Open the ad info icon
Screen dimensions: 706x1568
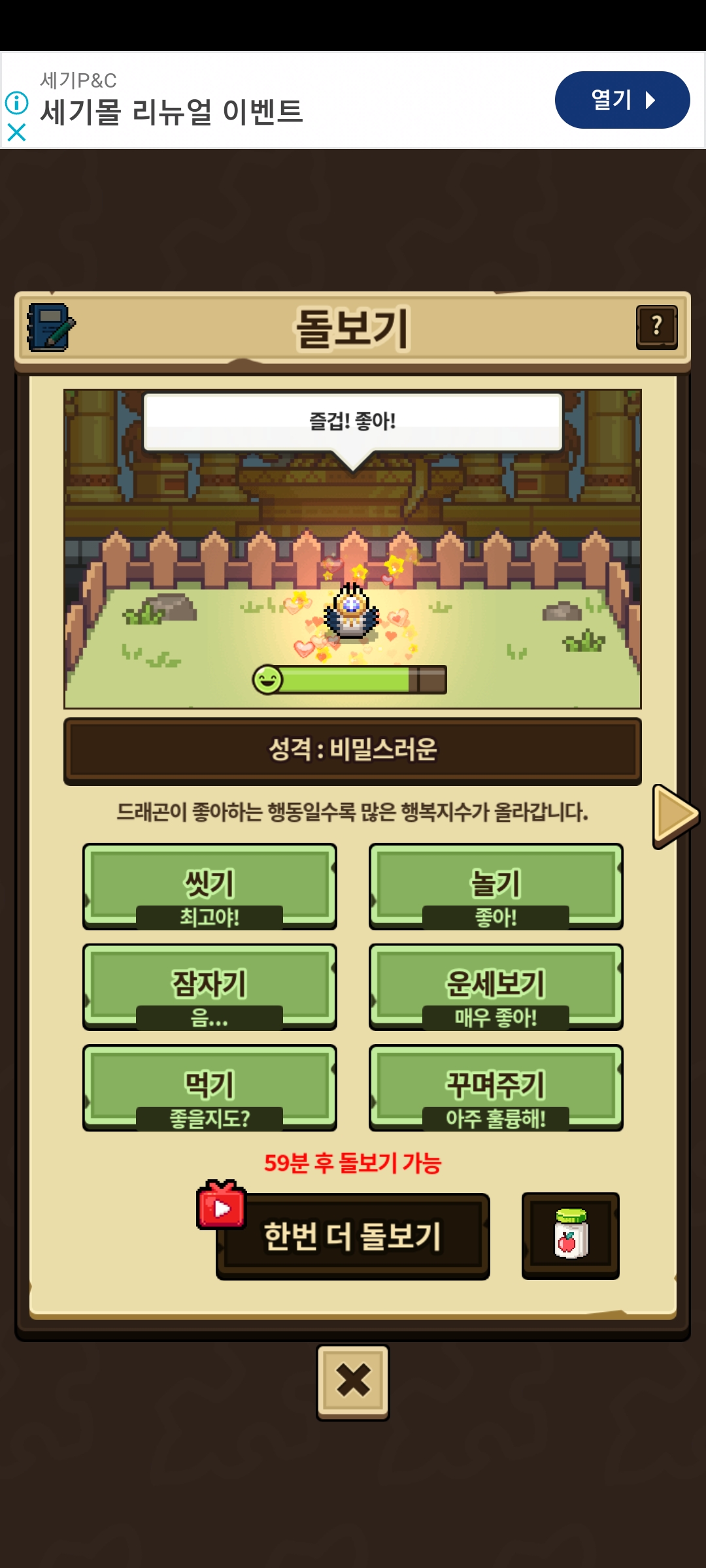point(16,103)
